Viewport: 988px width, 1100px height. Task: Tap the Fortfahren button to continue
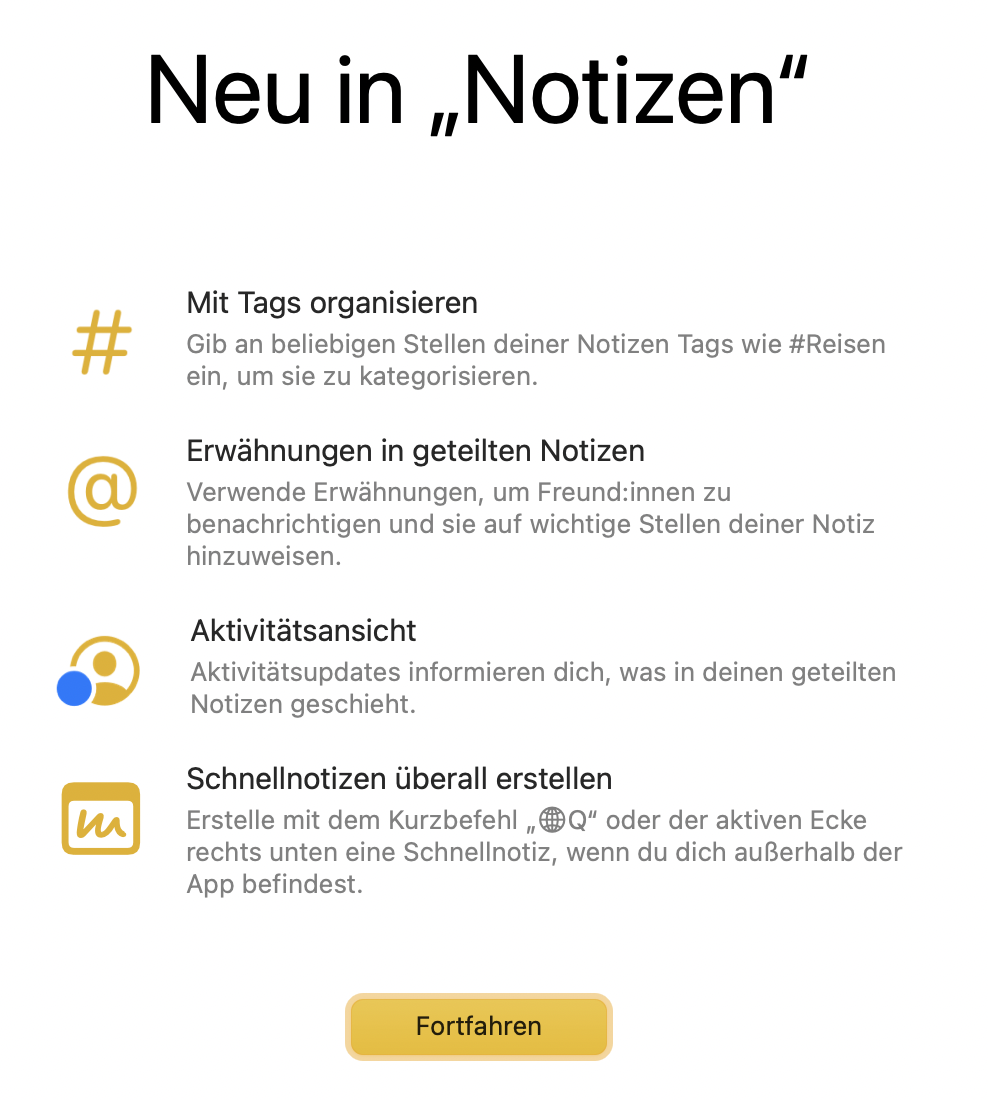click(478, 1026)
